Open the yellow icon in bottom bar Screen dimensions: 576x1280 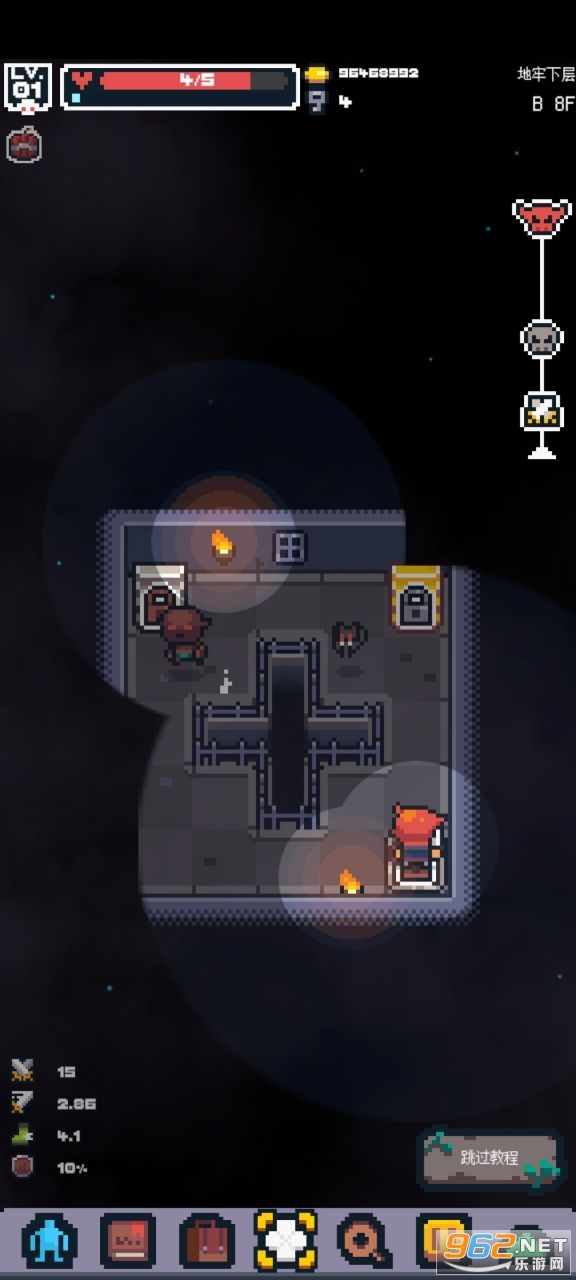click(x=443, y=1241)
